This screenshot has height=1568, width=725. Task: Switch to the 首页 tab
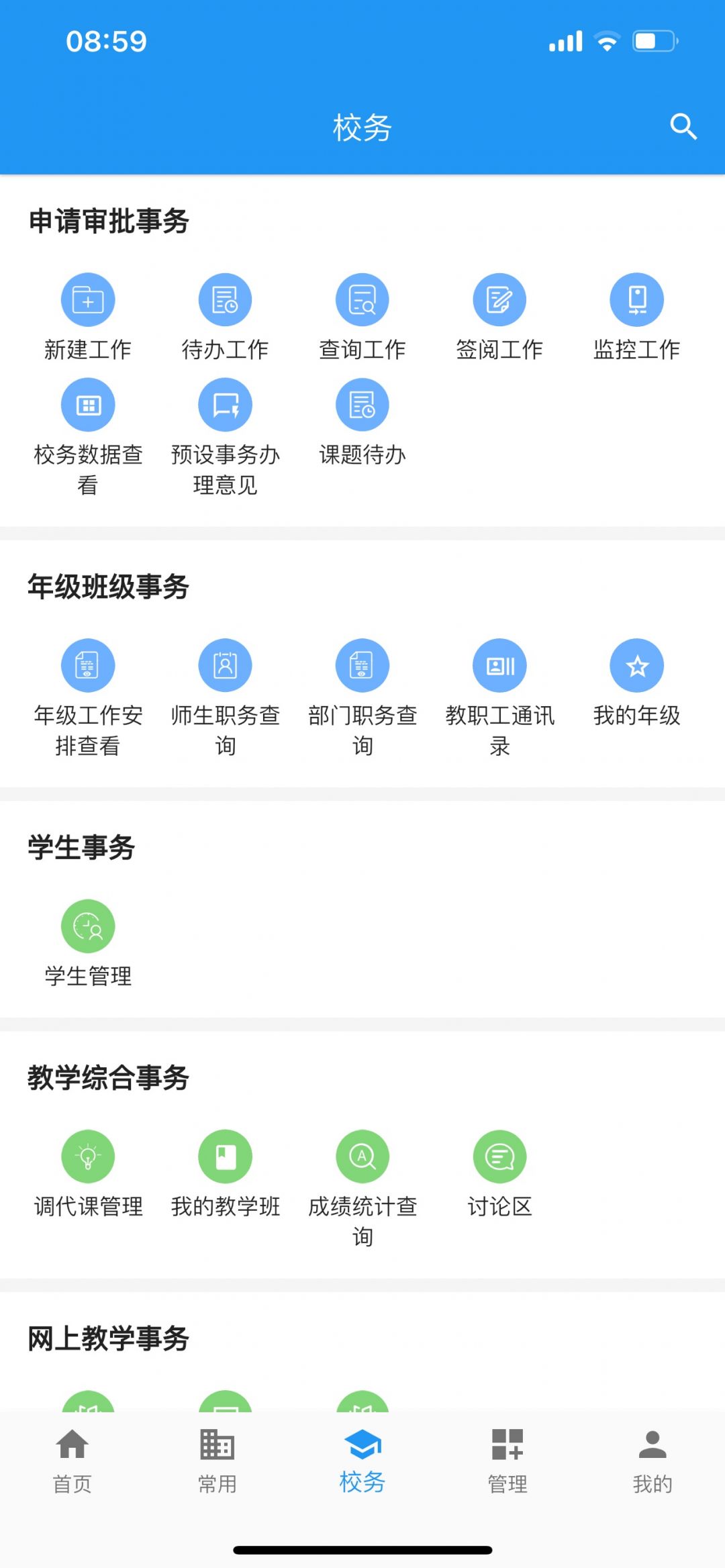point(72,1460)
